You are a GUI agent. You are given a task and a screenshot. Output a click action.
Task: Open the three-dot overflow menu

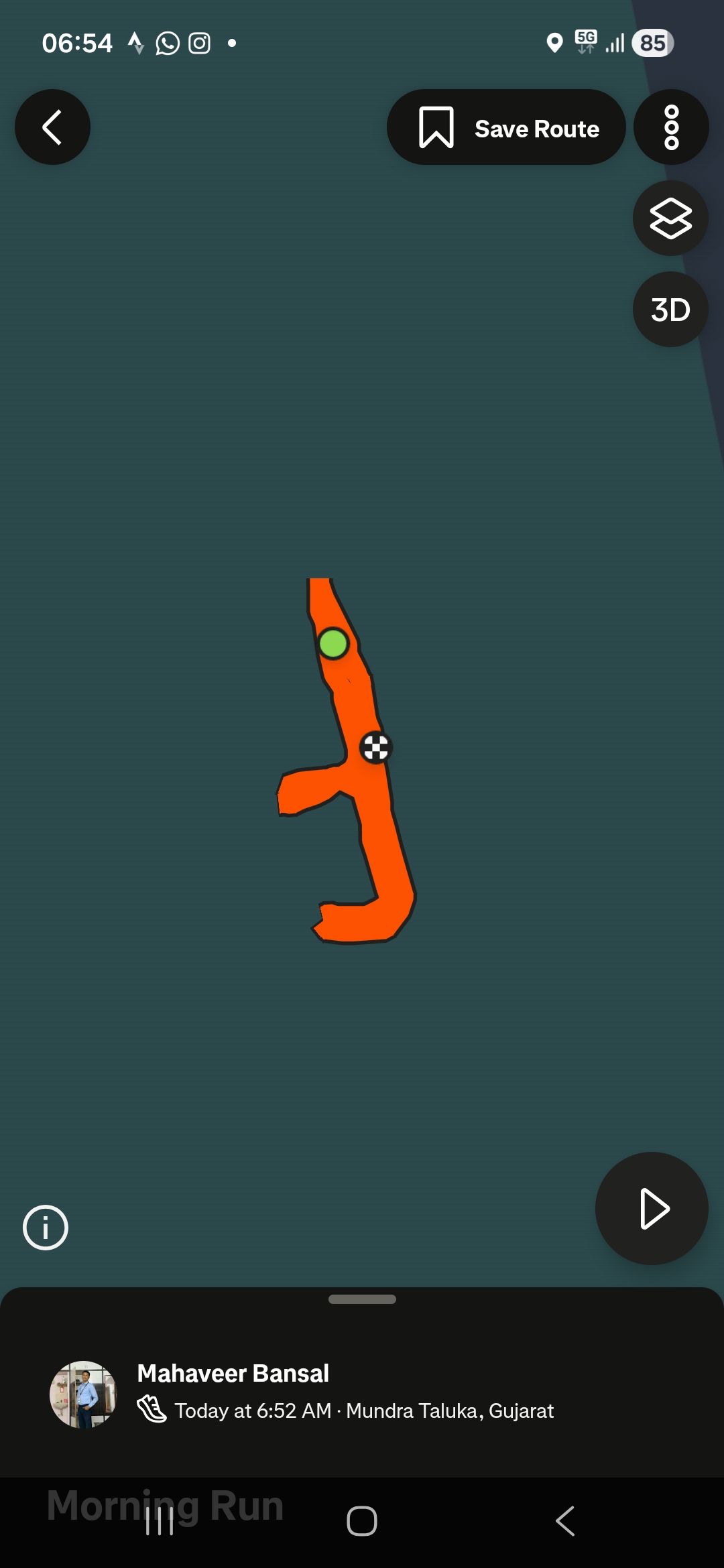point(671,127)
